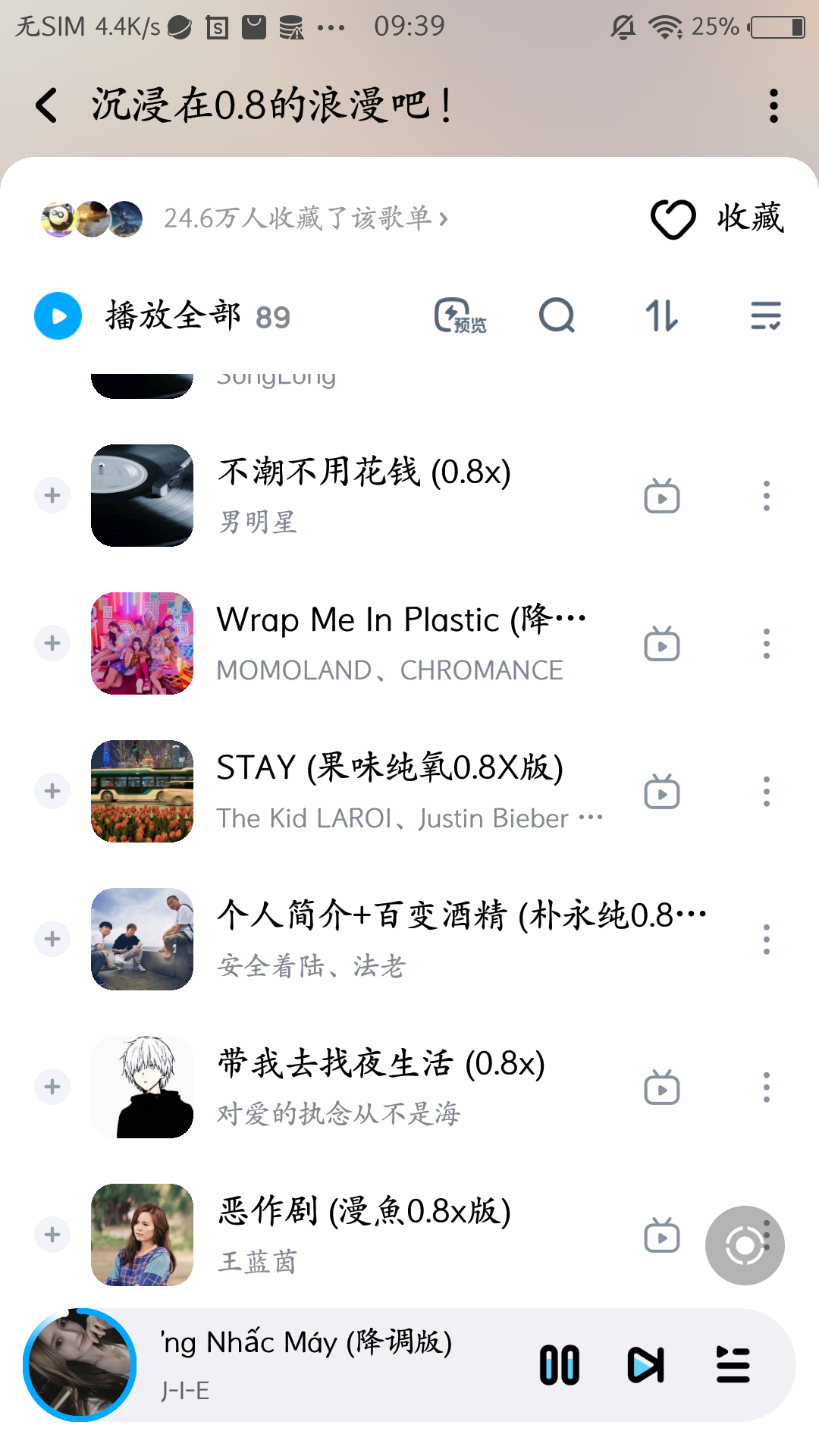Locate the currently playing song
Screen dimensions: 819x1456
[x=745, y=1245]
